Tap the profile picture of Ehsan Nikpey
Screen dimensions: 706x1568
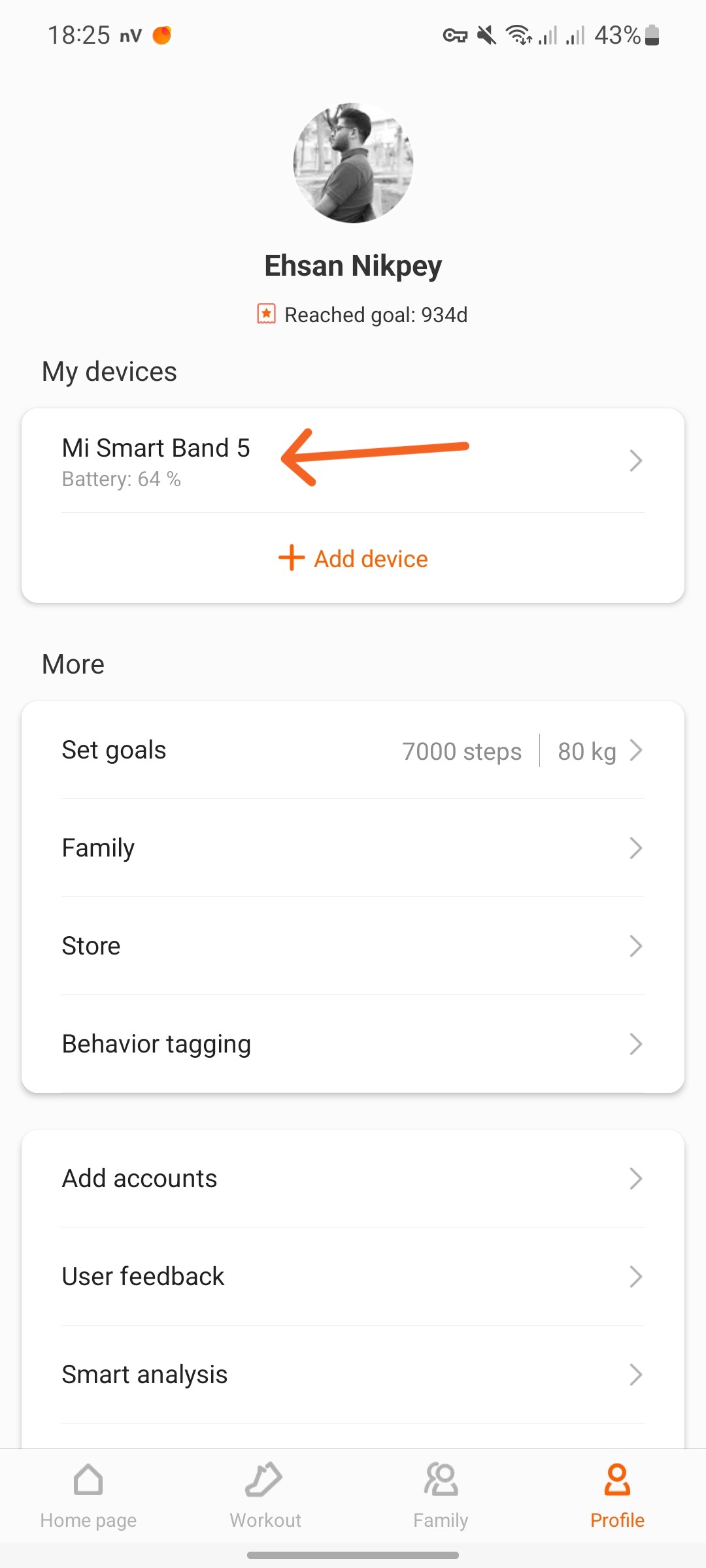[x=353, y=163]
